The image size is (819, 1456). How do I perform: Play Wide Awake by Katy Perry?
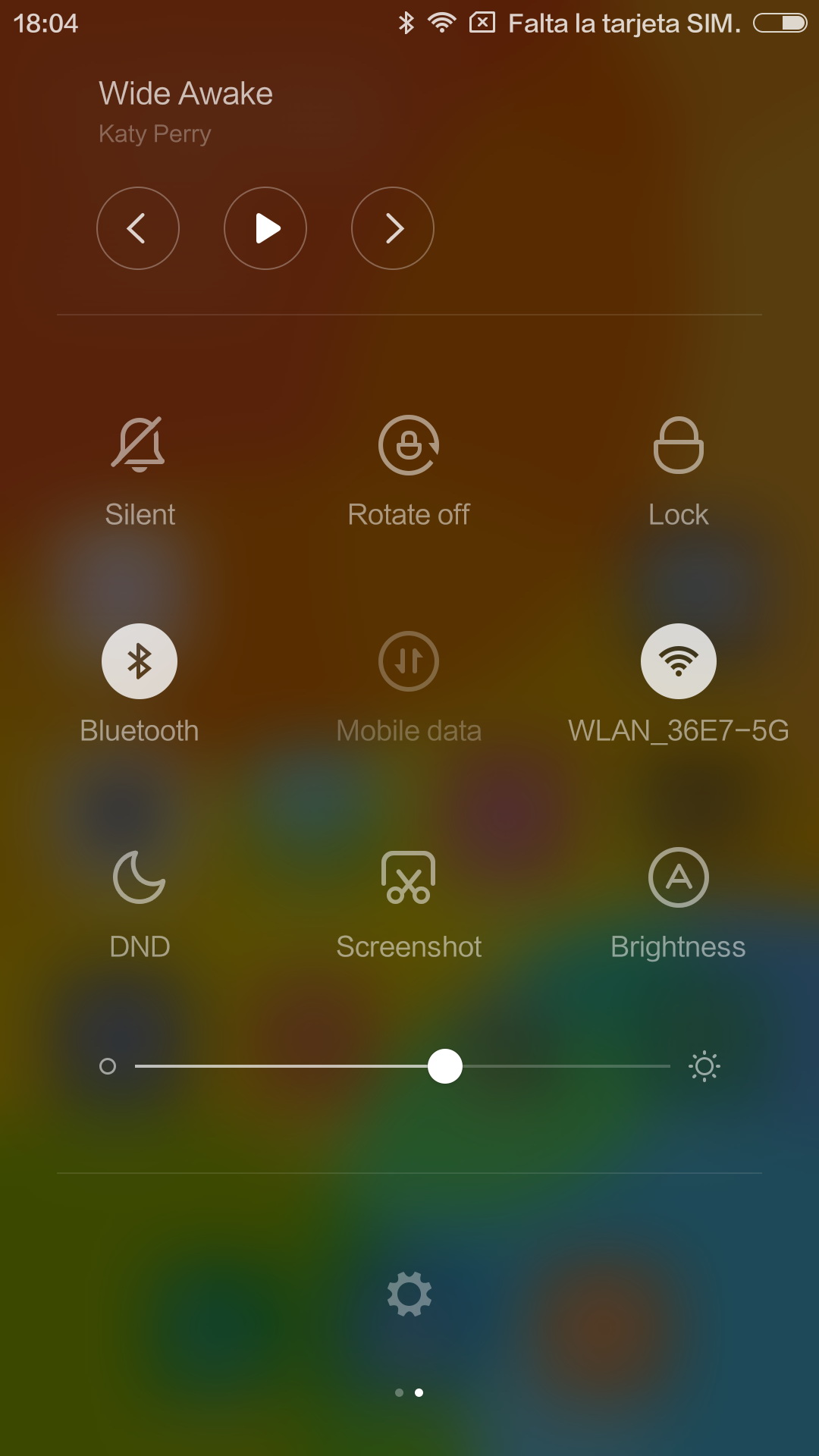[265, 228]
